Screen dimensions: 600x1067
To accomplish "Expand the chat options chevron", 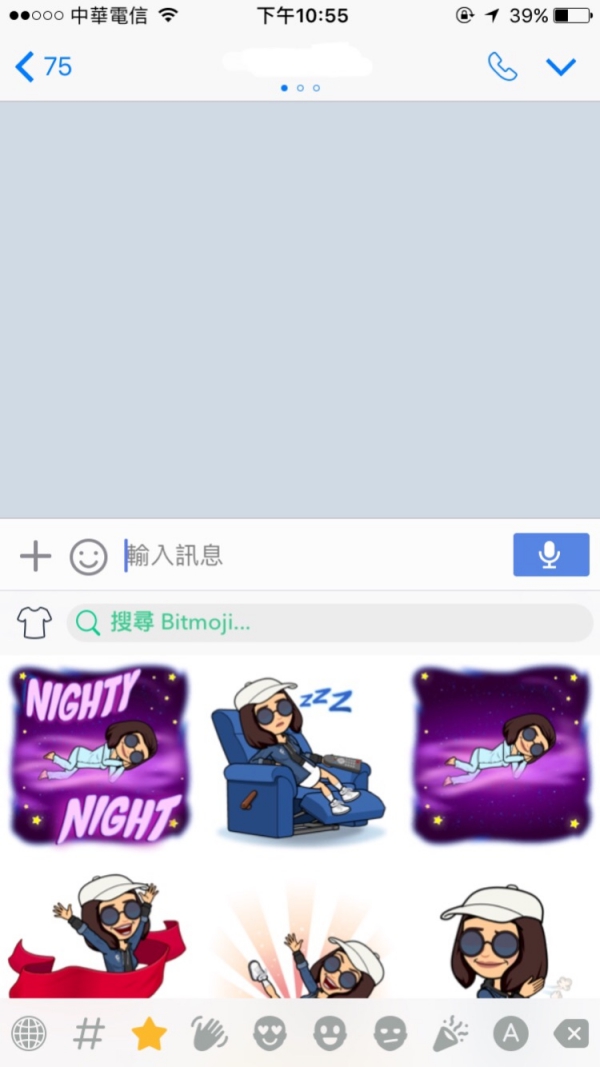I will (561, 67).
